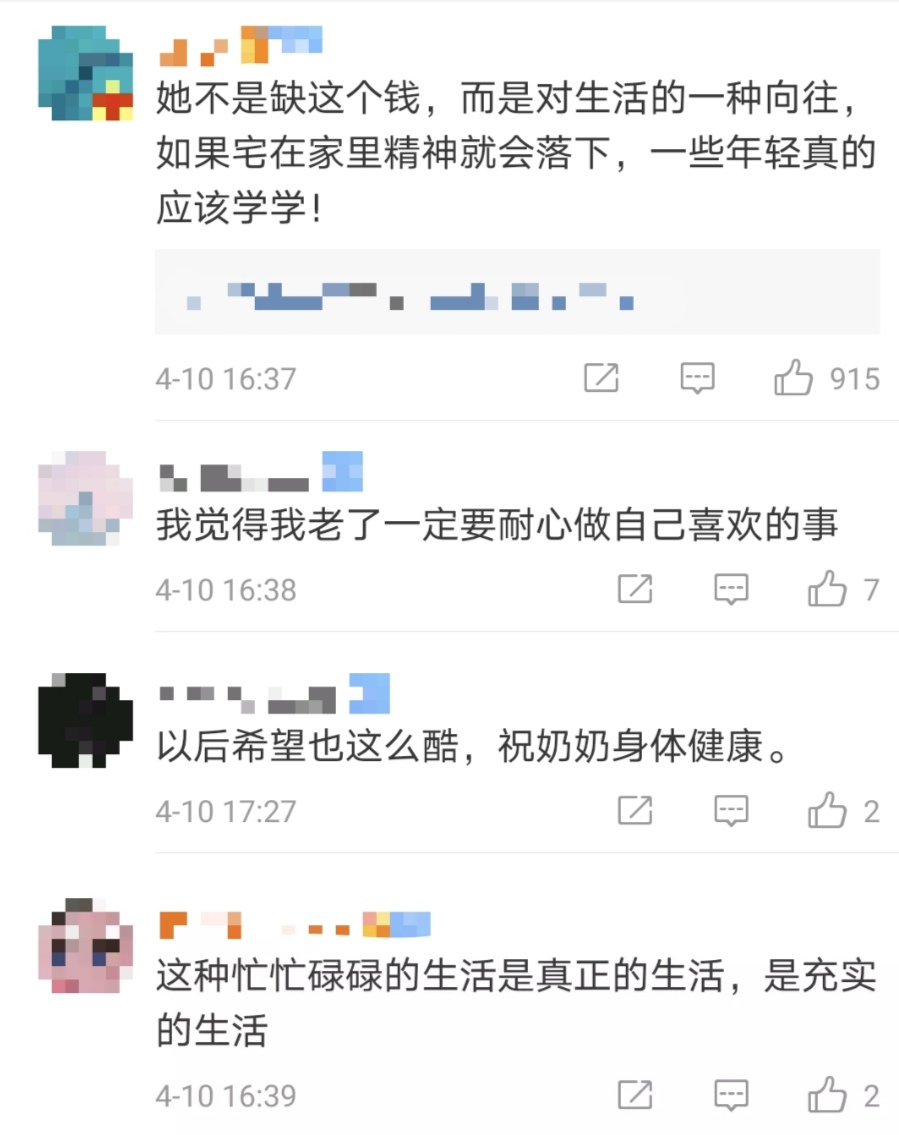899x1135 pixels.
Task: Reply to the comment starting 我觉得我老了
Action: [731, 589]
